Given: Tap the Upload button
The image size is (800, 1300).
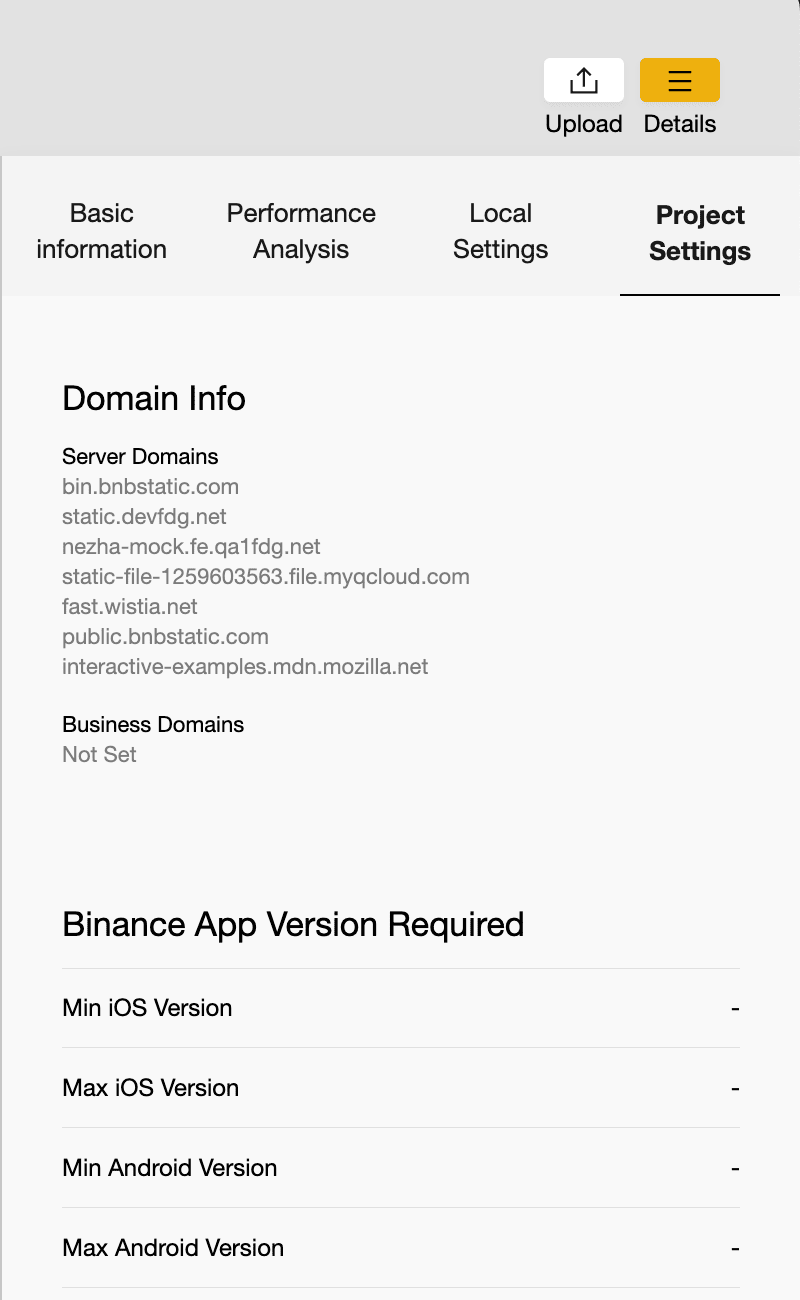Looking at the screenshot, I should (584, 81).
